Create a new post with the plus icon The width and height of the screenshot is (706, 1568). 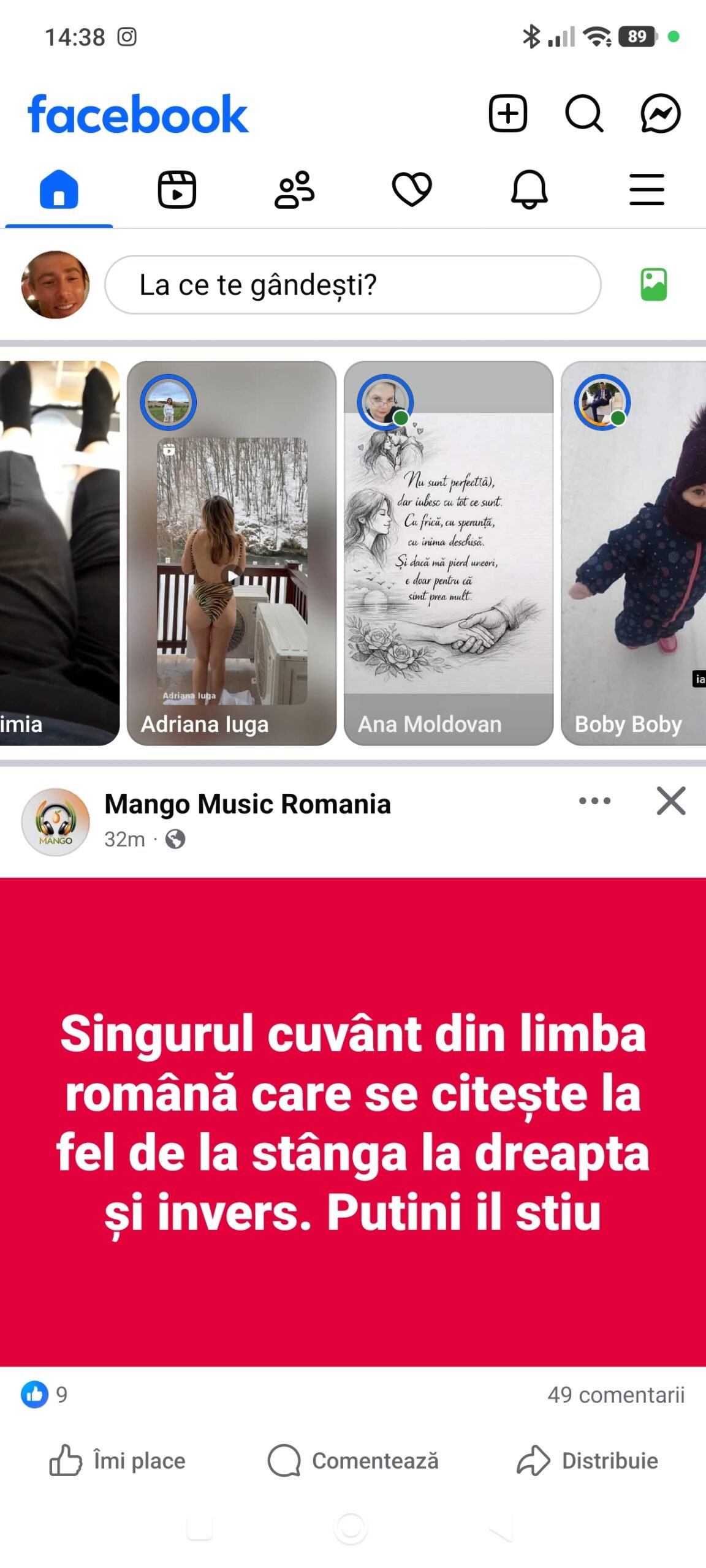[x=507, y=113]
